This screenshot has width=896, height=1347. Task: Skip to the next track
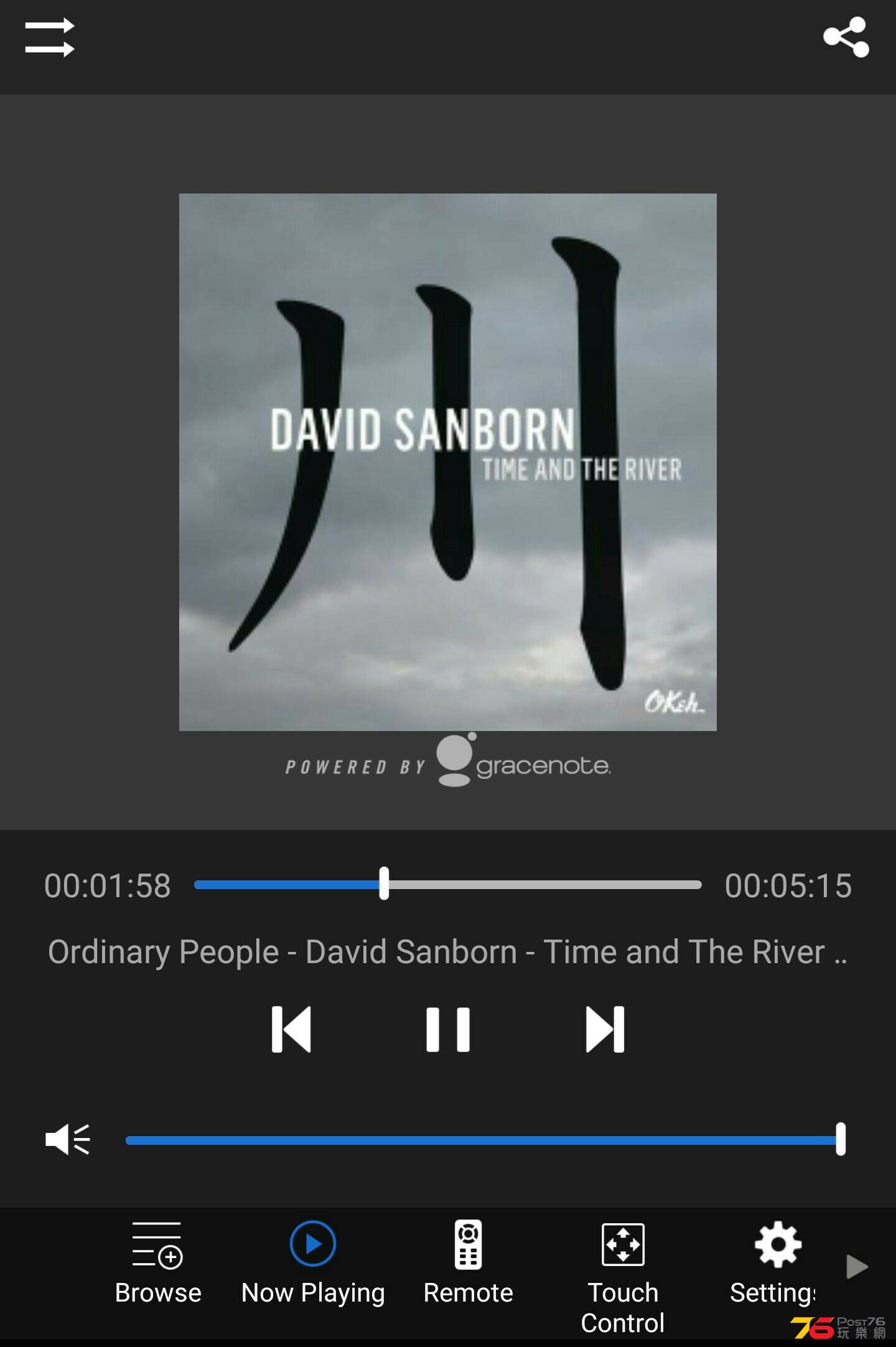[x=605, y=1030]
